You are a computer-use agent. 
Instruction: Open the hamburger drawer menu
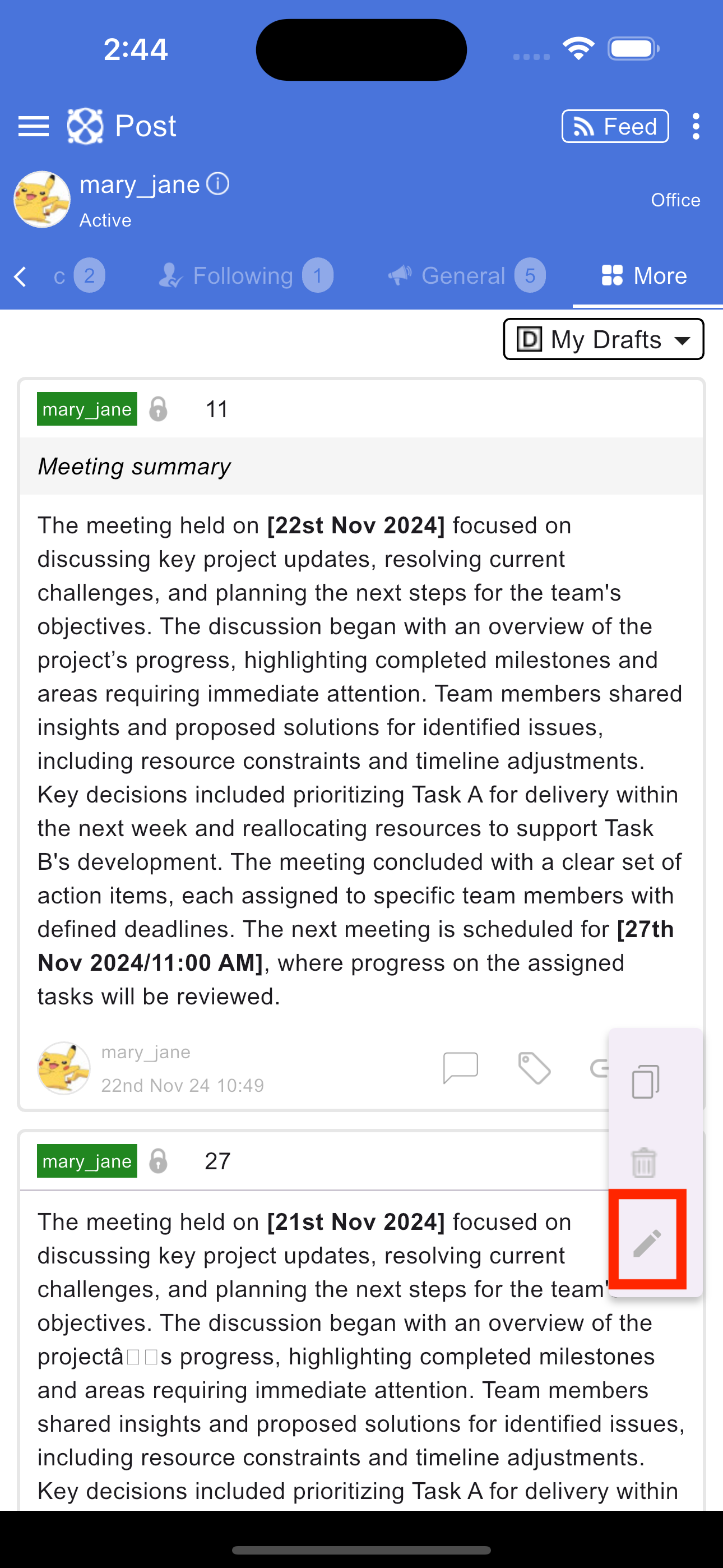click(34, 126)
